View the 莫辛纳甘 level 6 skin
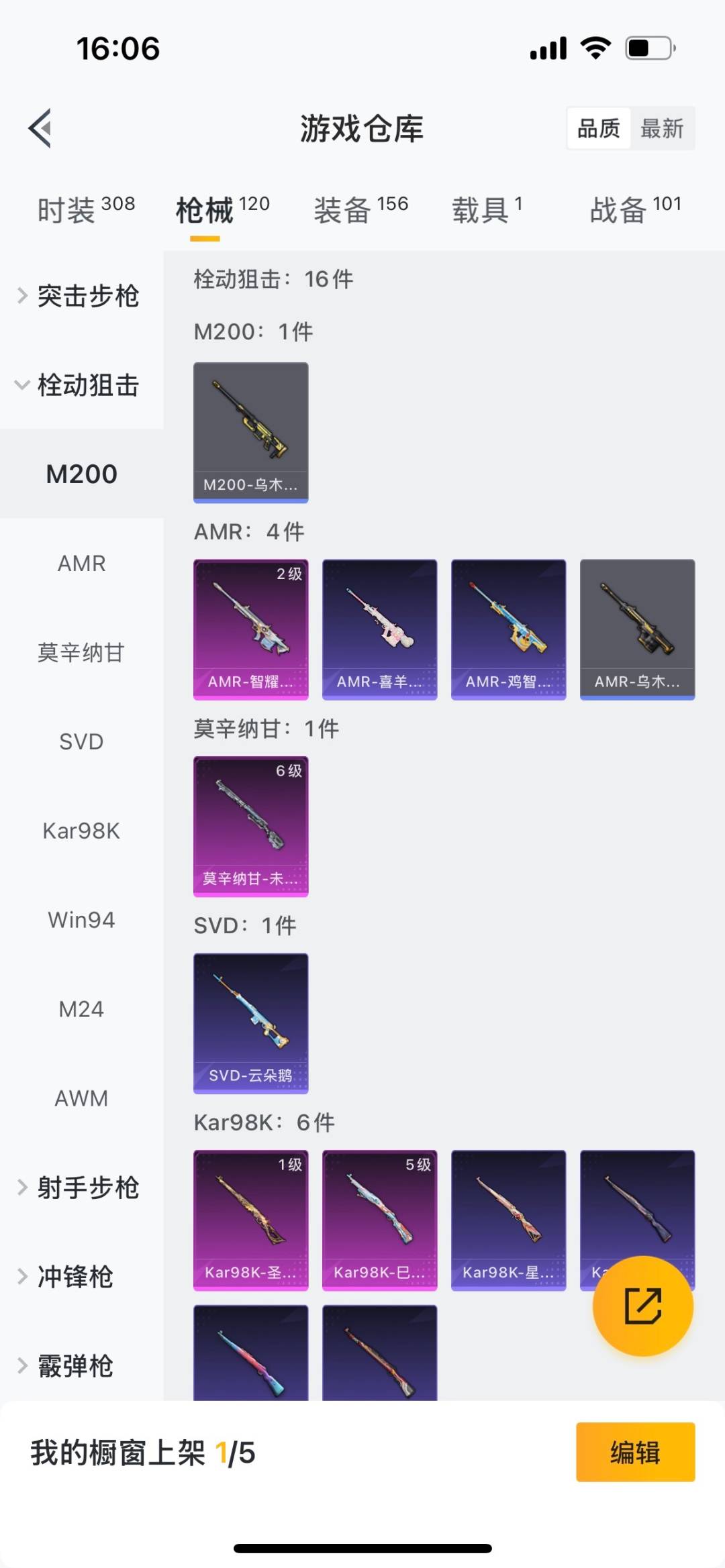 pyautogui.click(x=251, y=827)
